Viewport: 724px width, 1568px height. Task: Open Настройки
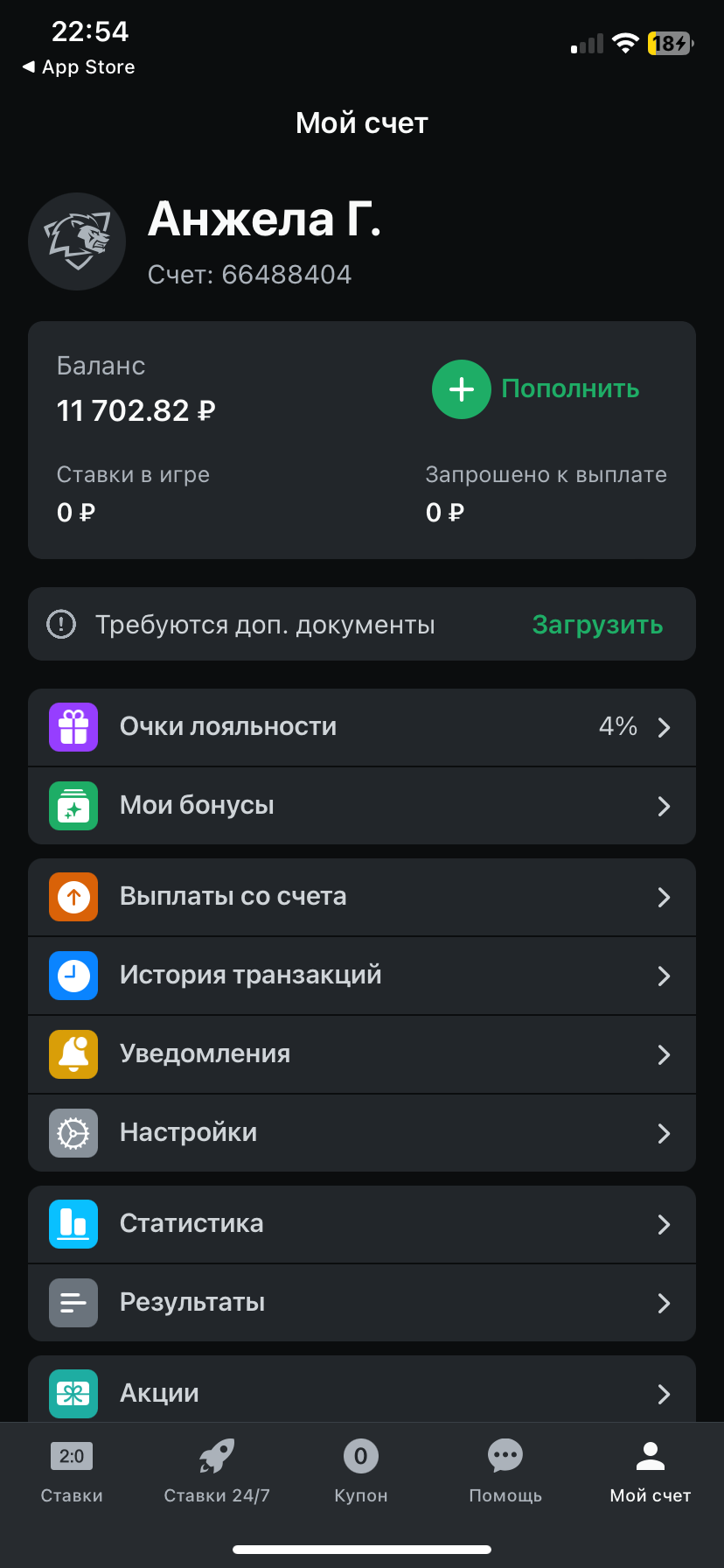point(361,1133)
